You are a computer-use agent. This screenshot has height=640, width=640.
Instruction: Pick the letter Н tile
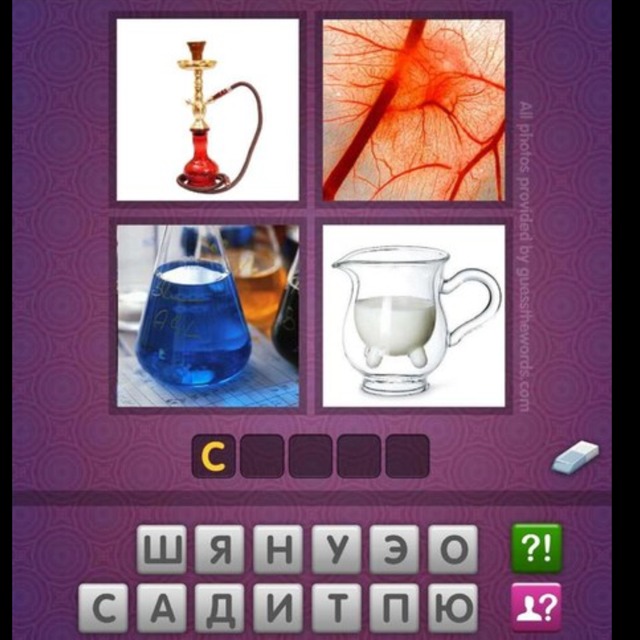[278, 550]
